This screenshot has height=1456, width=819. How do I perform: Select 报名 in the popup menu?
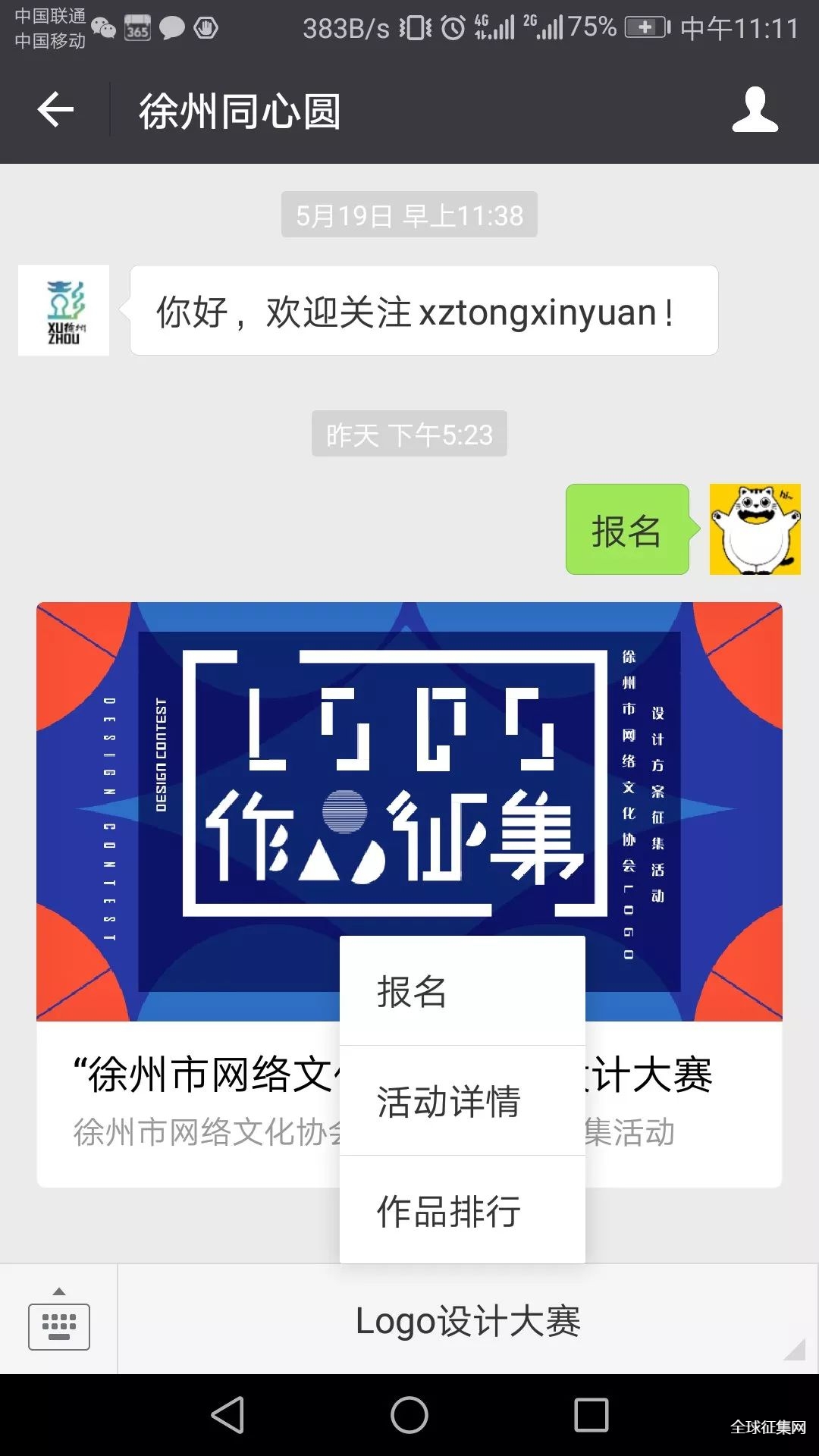tap(462, 991)
